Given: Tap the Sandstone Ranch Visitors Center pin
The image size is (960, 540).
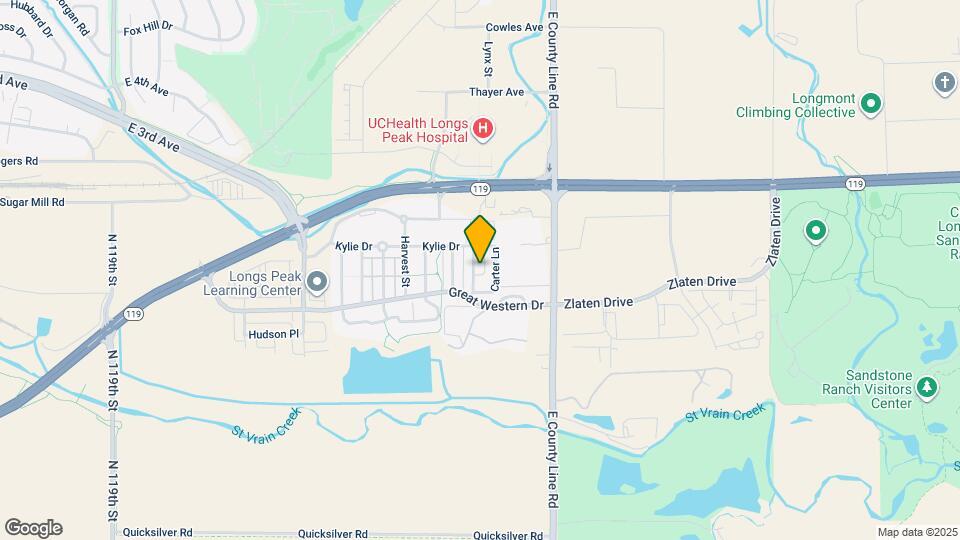Looking at the screenshot, I should [927, 388].
